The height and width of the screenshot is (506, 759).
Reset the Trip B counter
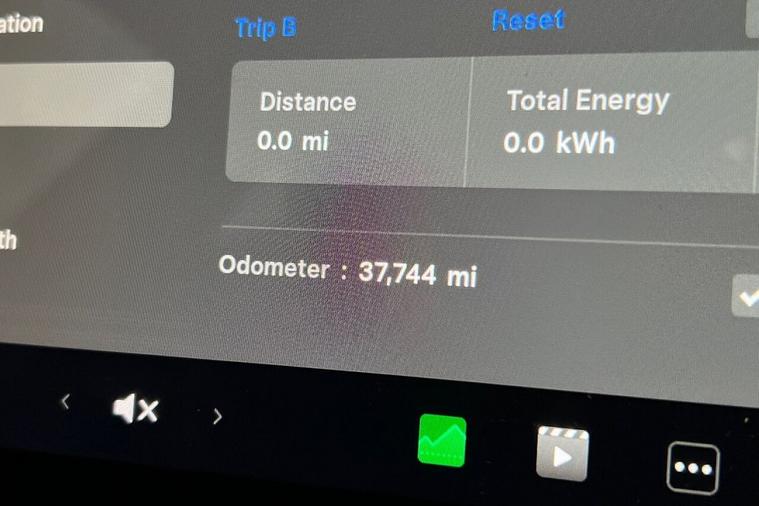pos(527,20)
